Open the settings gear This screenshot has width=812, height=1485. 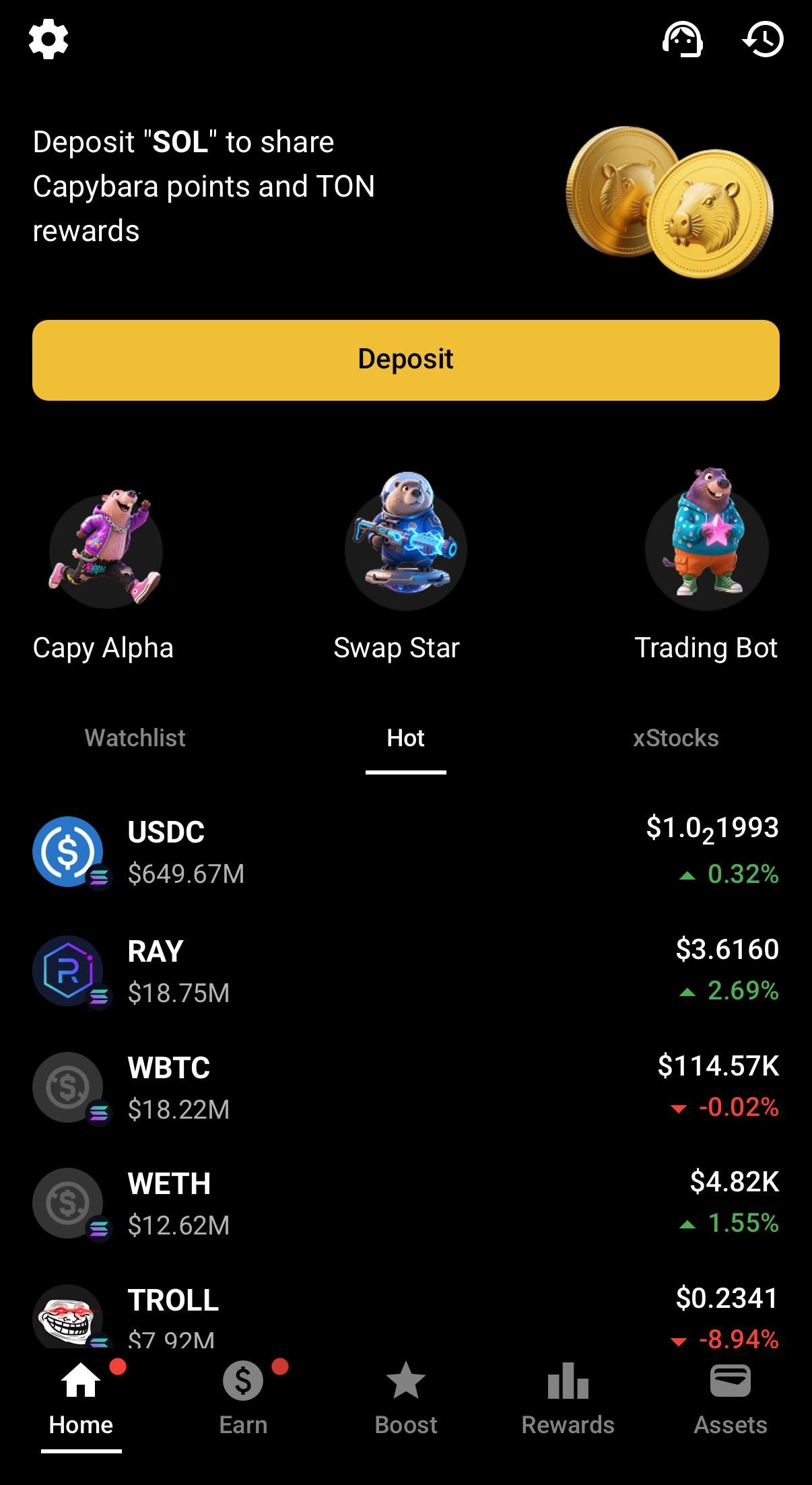48,40
